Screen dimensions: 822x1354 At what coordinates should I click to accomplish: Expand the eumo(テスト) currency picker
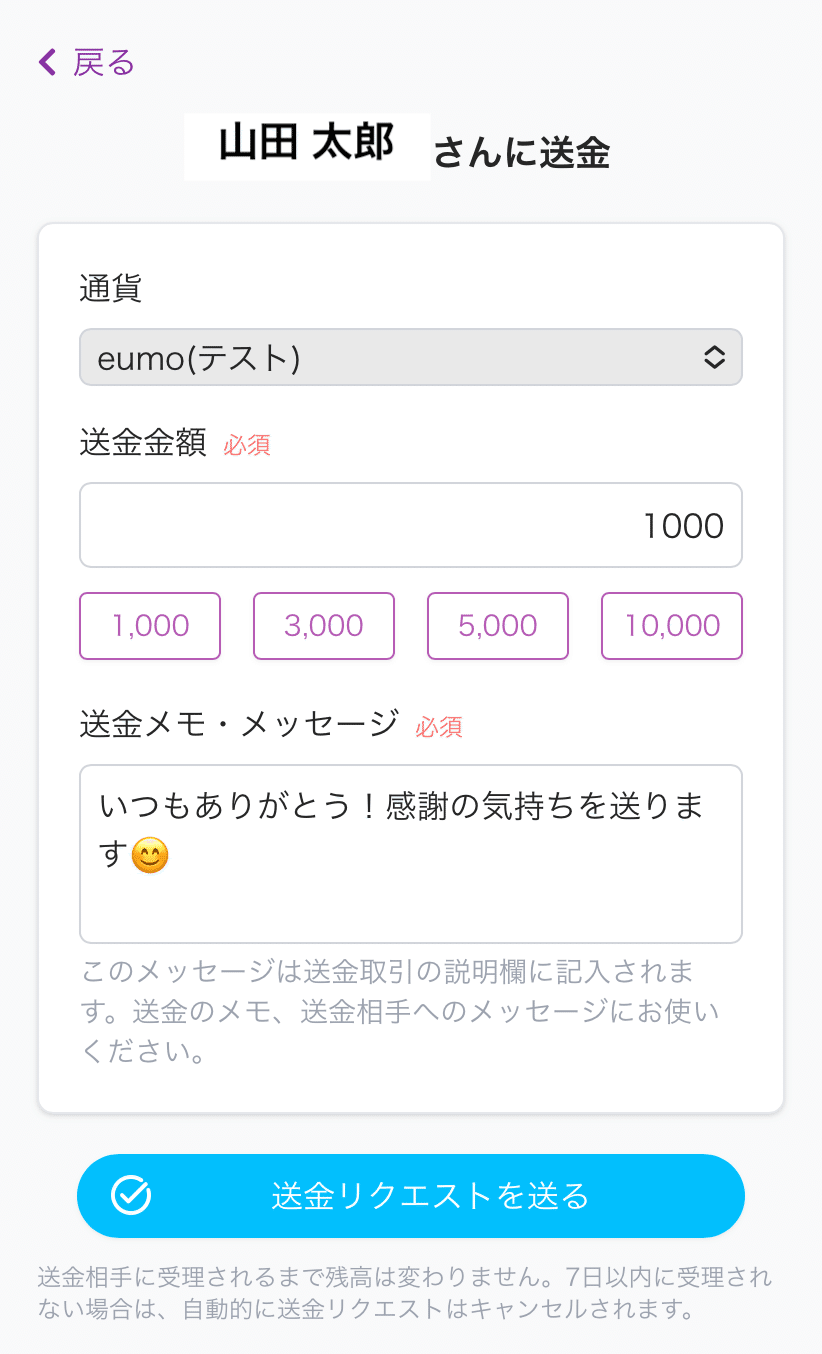point(410,357)
